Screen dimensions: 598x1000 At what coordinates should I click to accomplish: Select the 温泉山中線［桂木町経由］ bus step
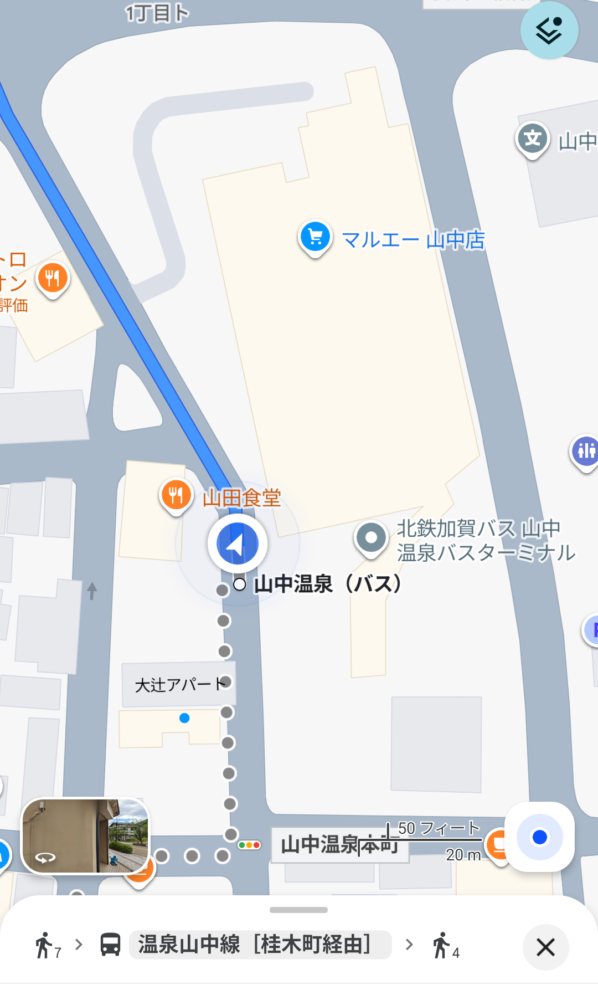coord(260,945)
